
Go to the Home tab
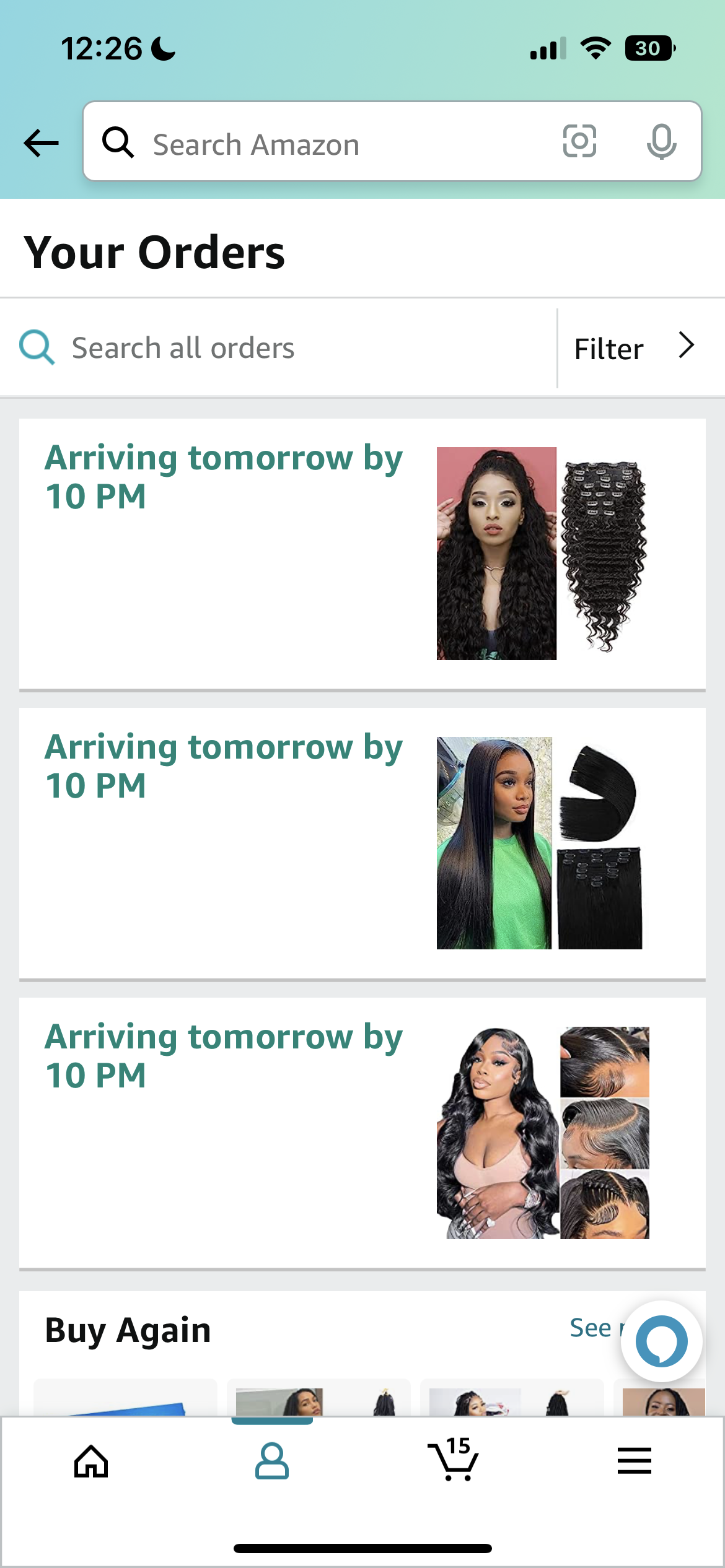91,1461
